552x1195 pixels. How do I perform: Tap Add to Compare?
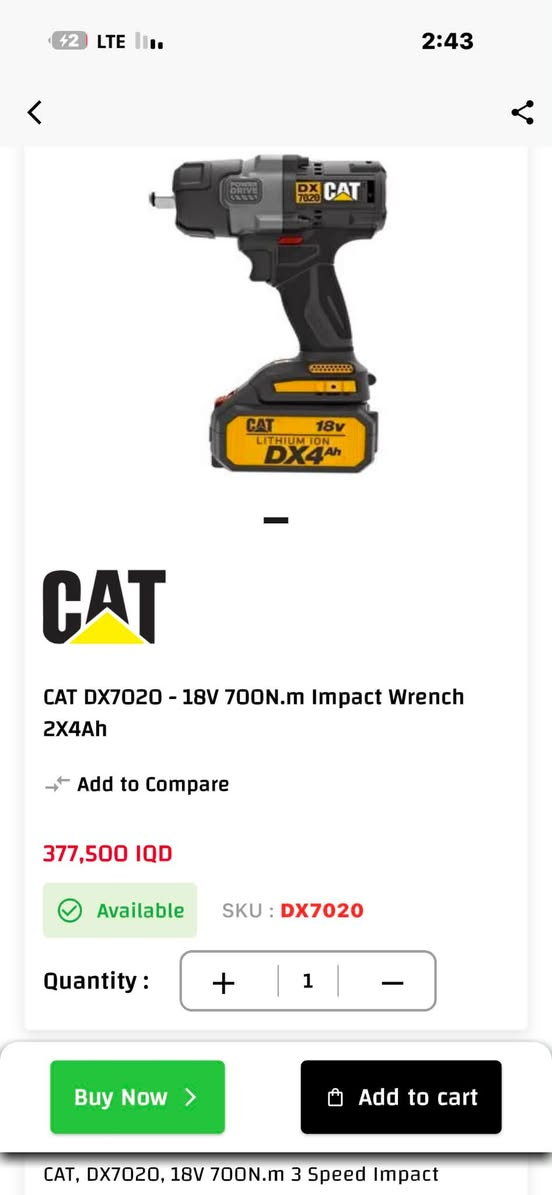pyautogui.click(x=136, y=784)
